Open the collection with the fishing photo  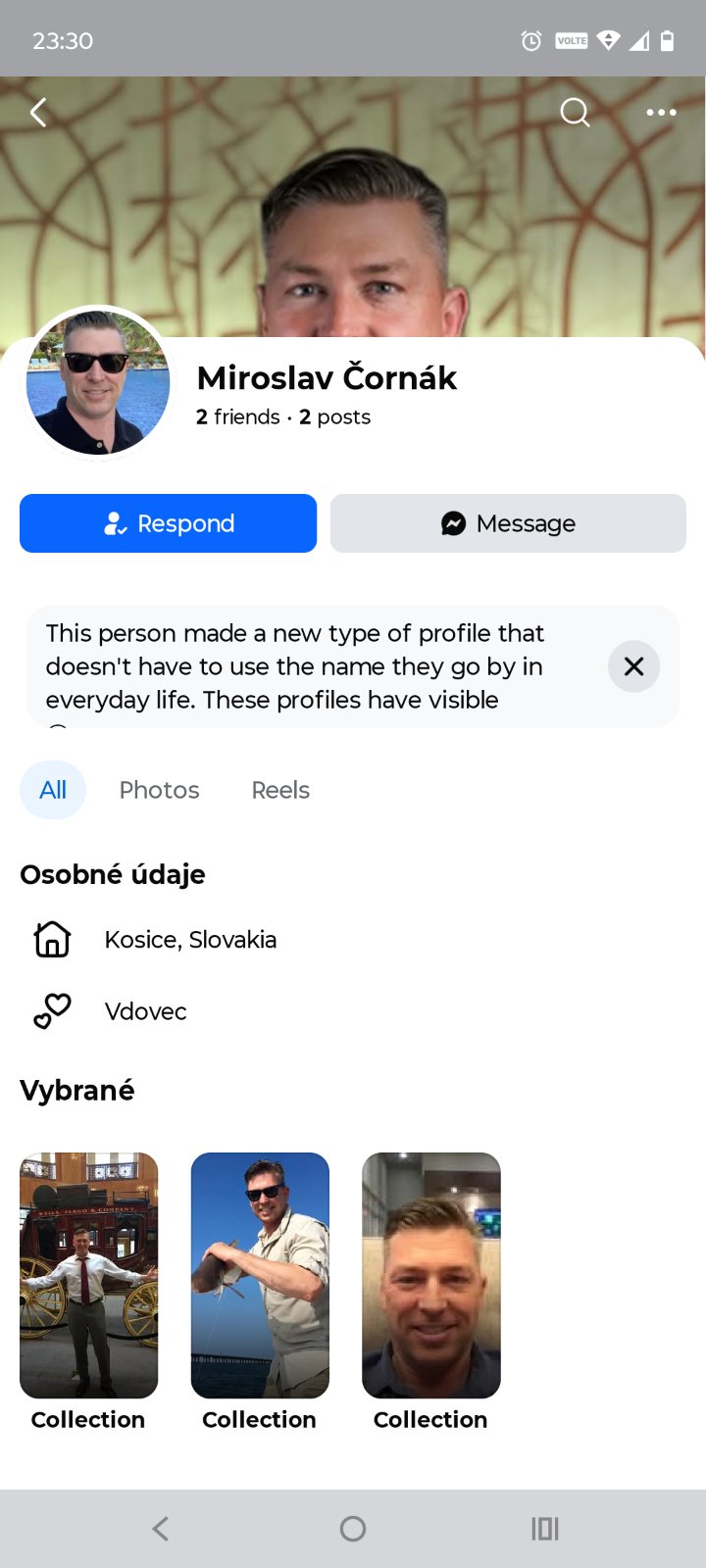(260, 1275)
